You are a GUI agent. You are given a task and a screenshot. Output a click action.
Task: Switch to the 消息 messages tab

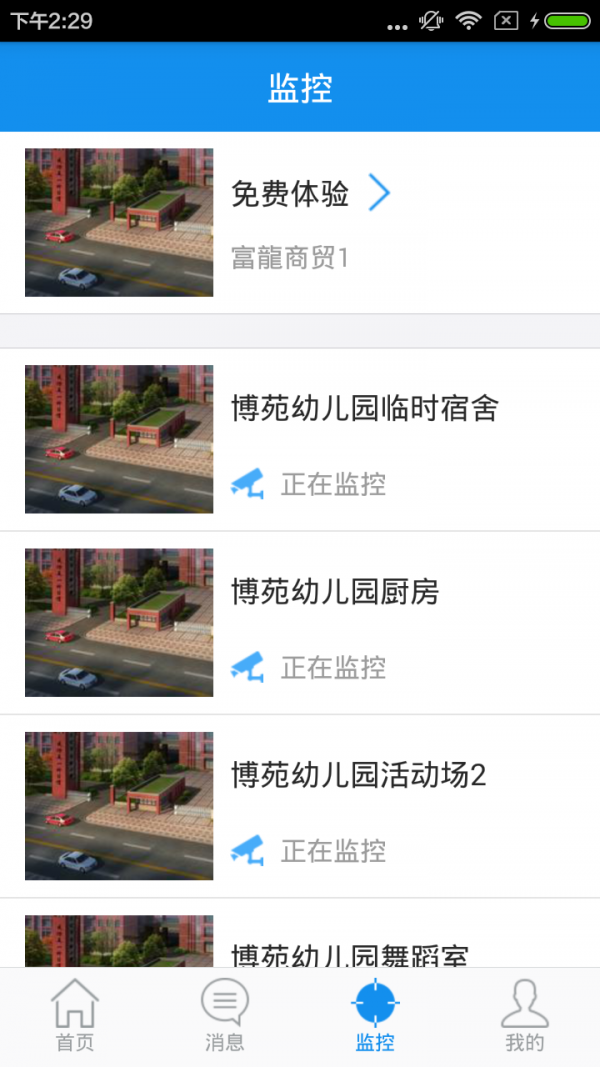click(225, 1016)
